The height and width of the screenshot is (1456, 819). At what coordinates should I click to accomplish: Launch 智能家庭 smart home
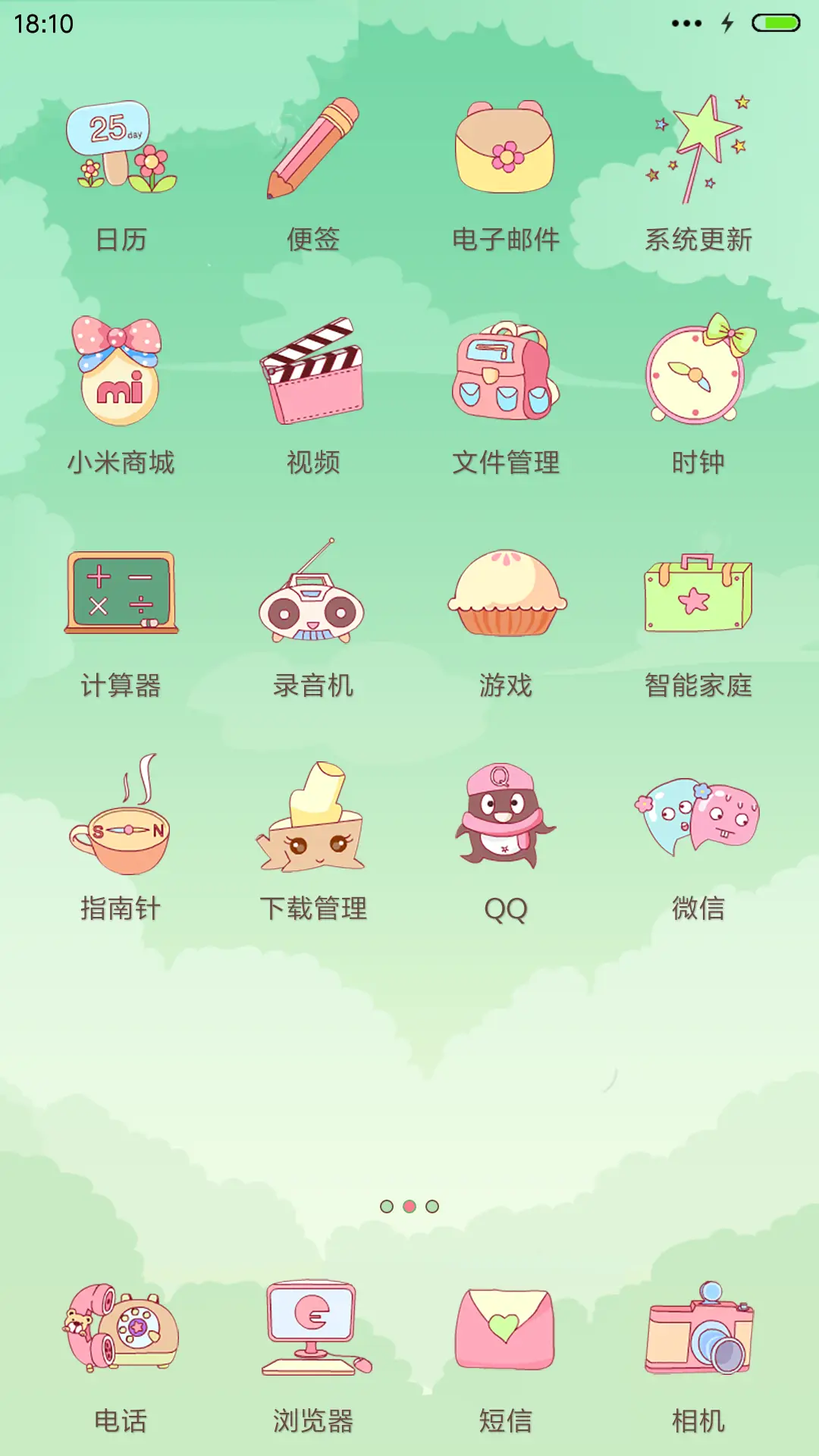(x=698, y=595)
